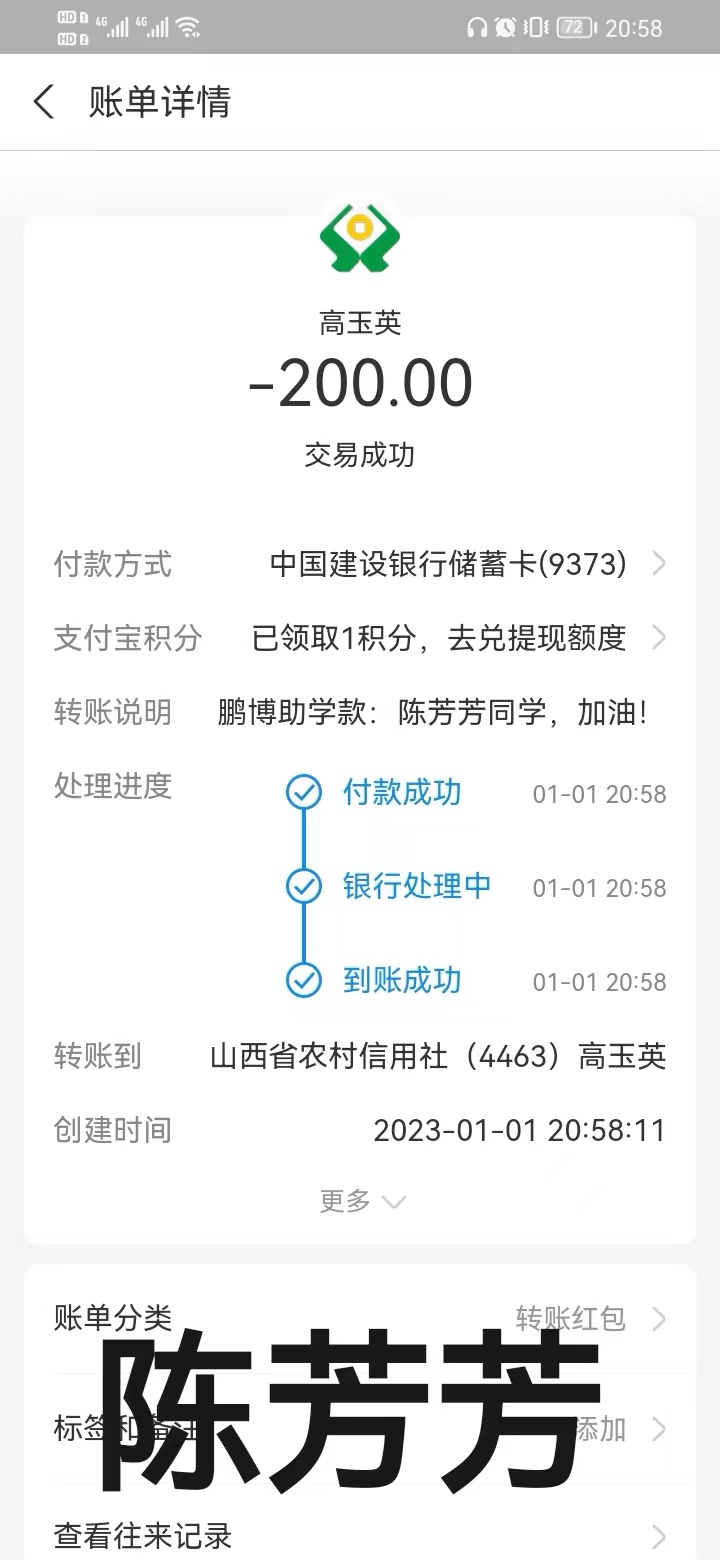Go back from 账单详情 page
This screenshot has width=720, height=1560.
tap(44, 102)
